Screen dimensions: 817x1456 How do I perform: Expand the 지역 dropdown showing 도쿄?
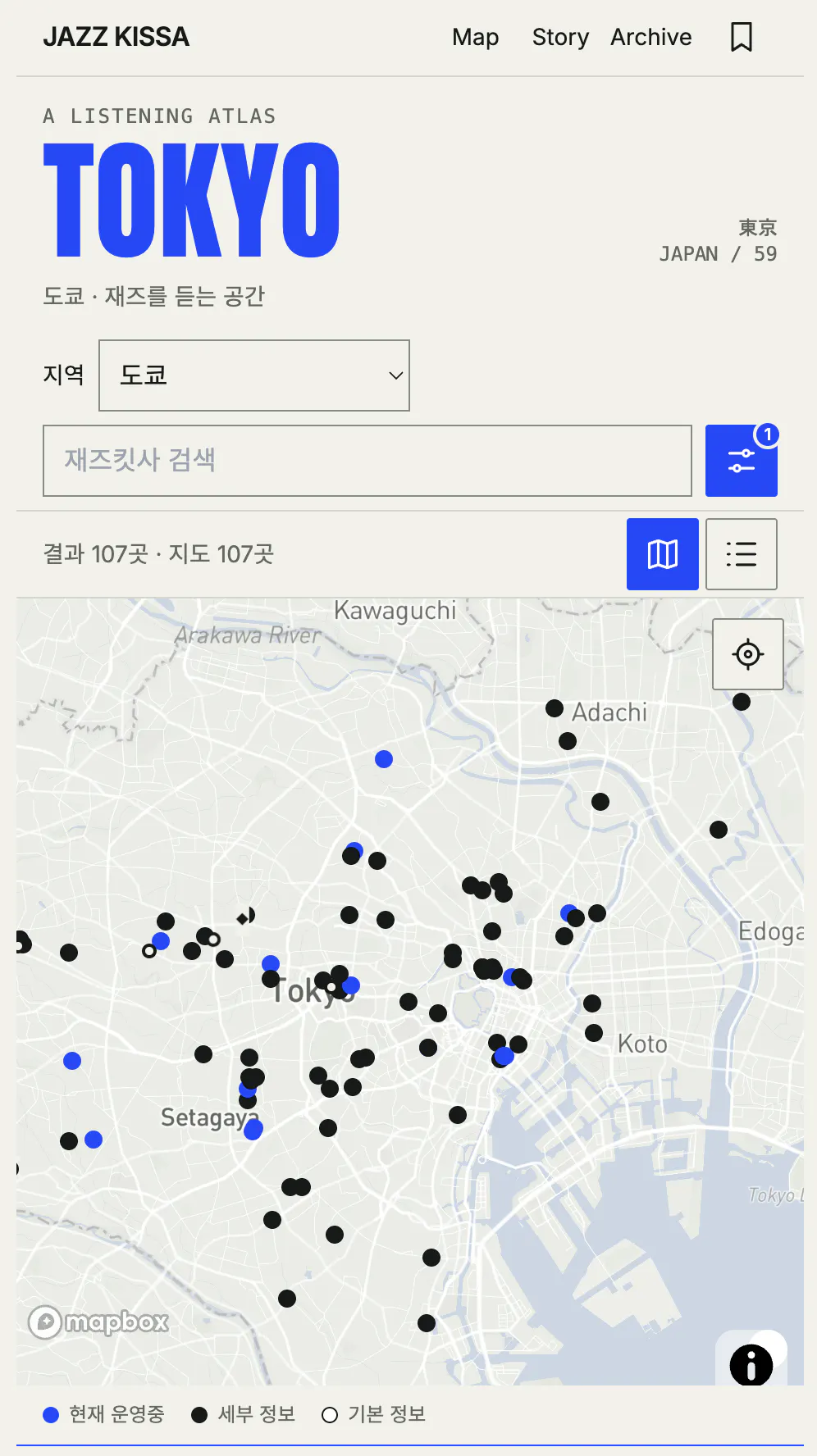[x=254, y=375]
